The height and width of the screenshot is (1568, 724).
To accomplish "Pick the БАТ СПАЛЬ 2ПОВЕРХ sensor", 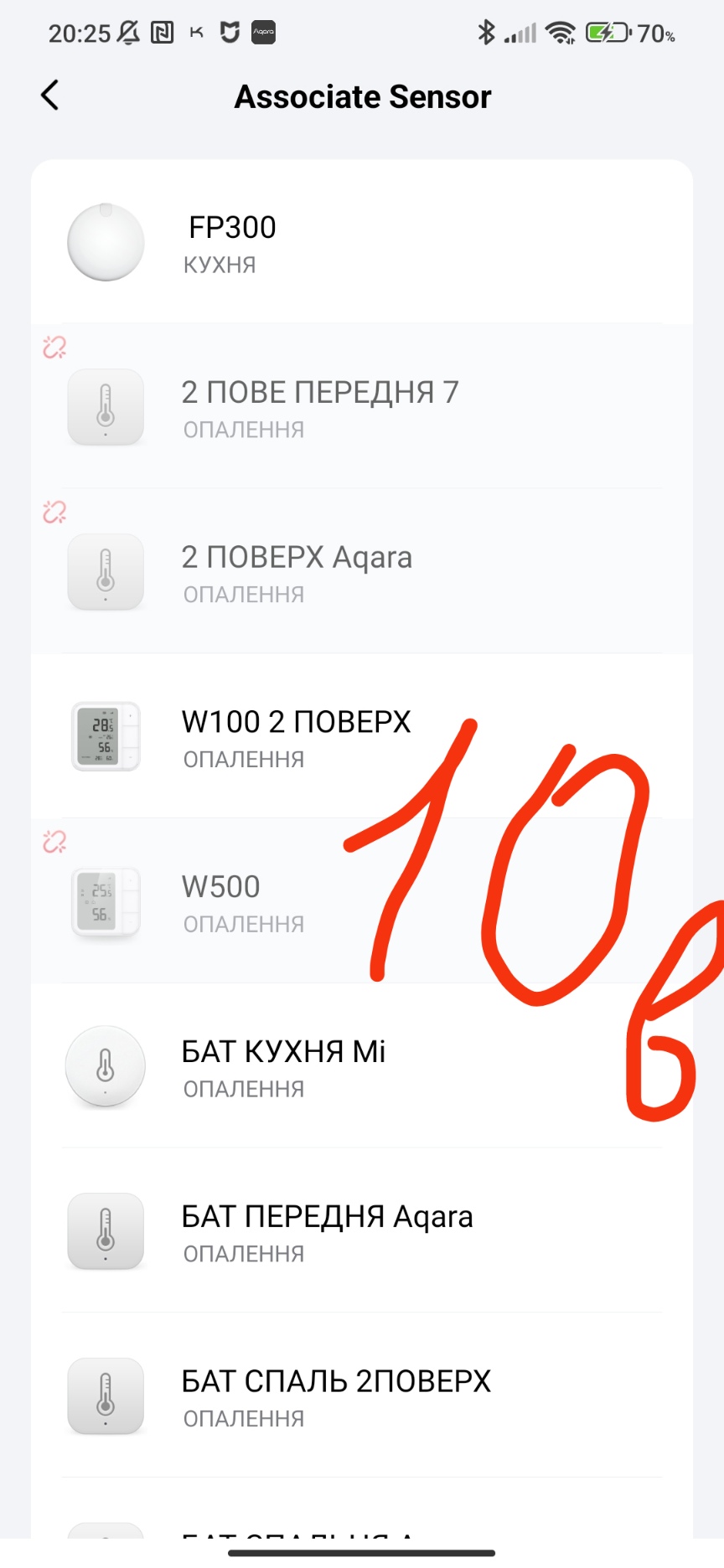I will coord(362,1397).
